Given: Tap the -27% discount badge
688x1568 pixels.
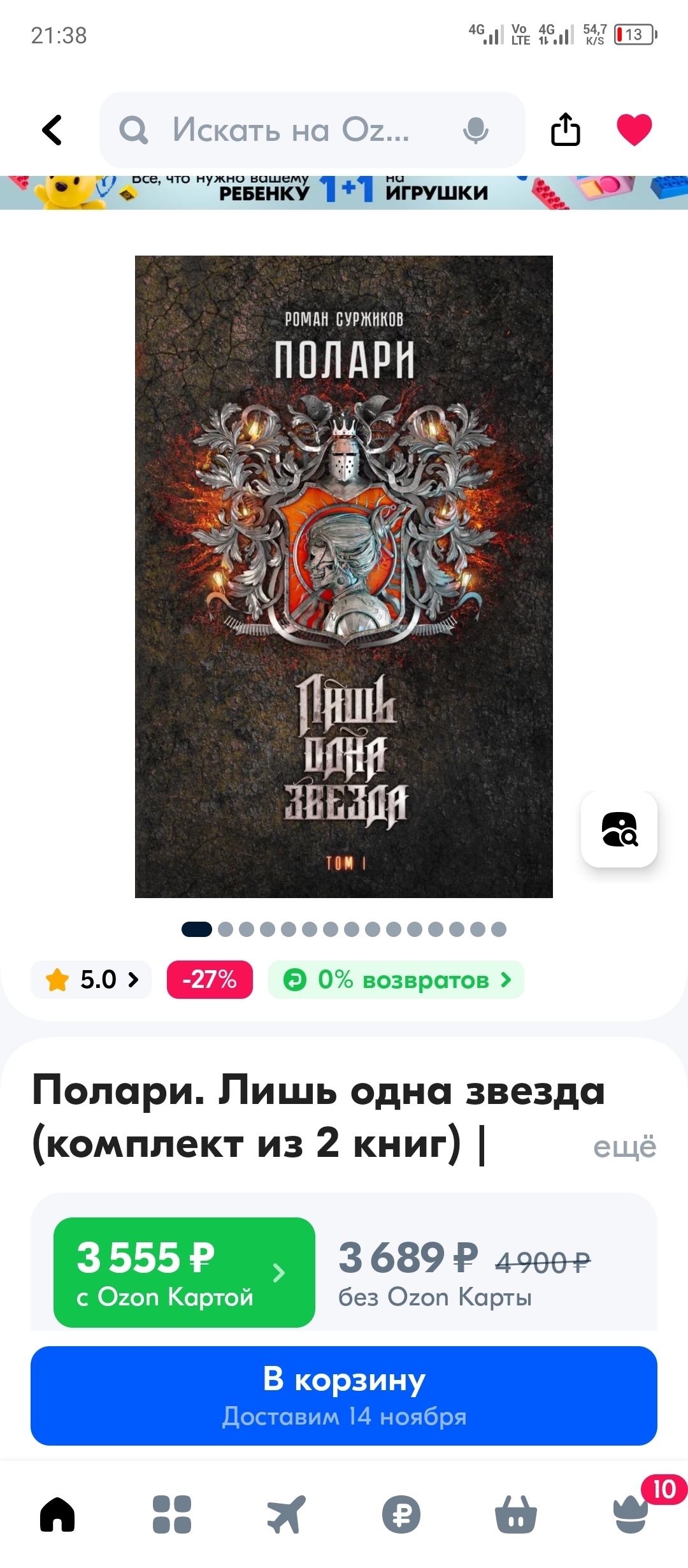Looking at the screenshot, I should [210, 980].
